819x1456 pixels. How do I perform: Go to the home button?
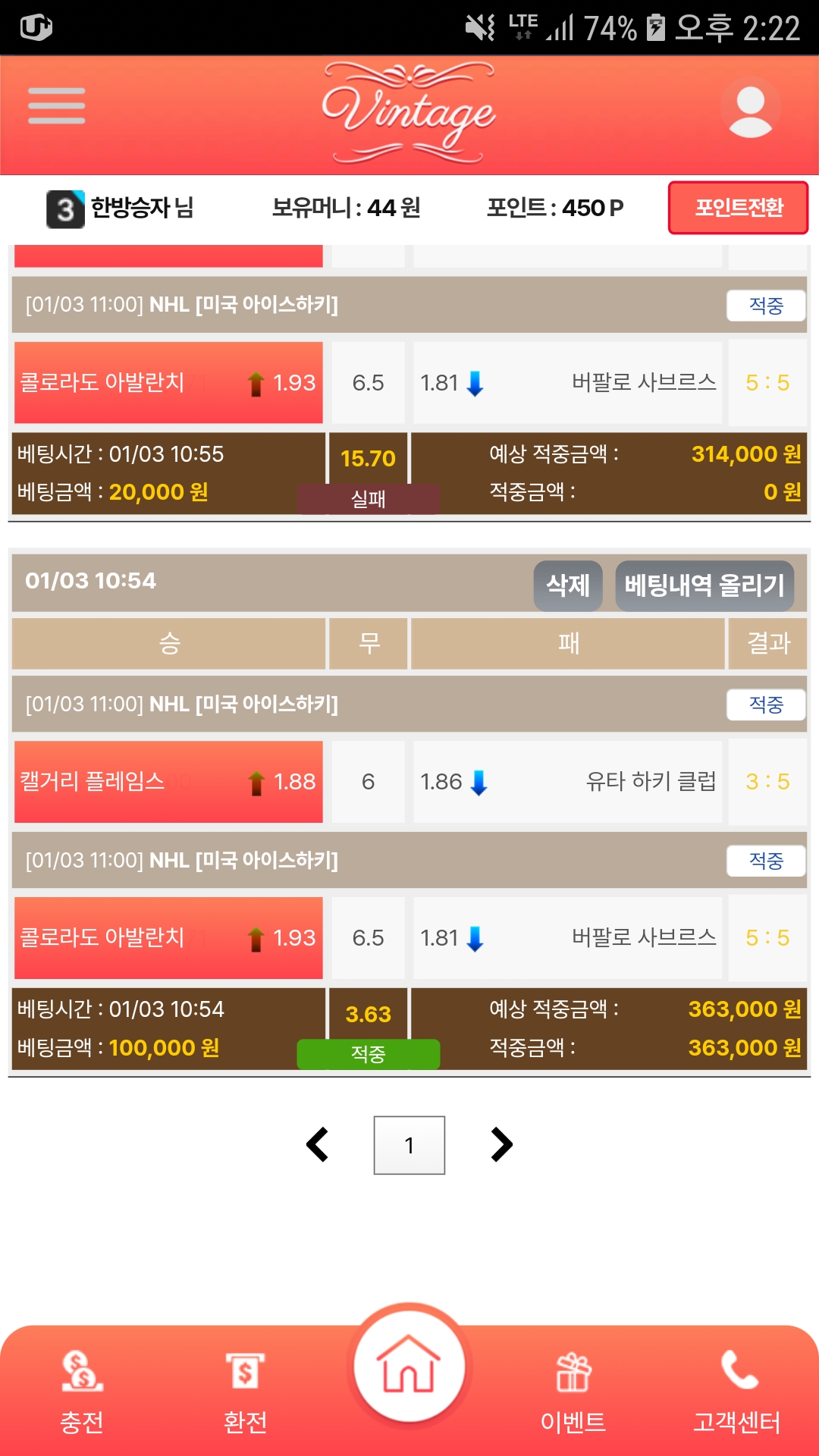[409, 1367]
